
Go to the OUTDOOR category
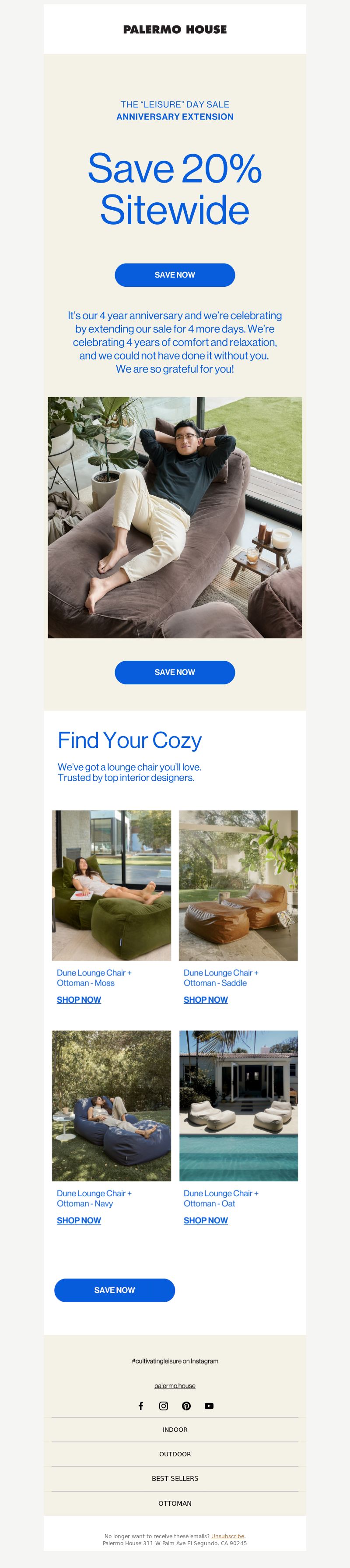pos(175,1454)
